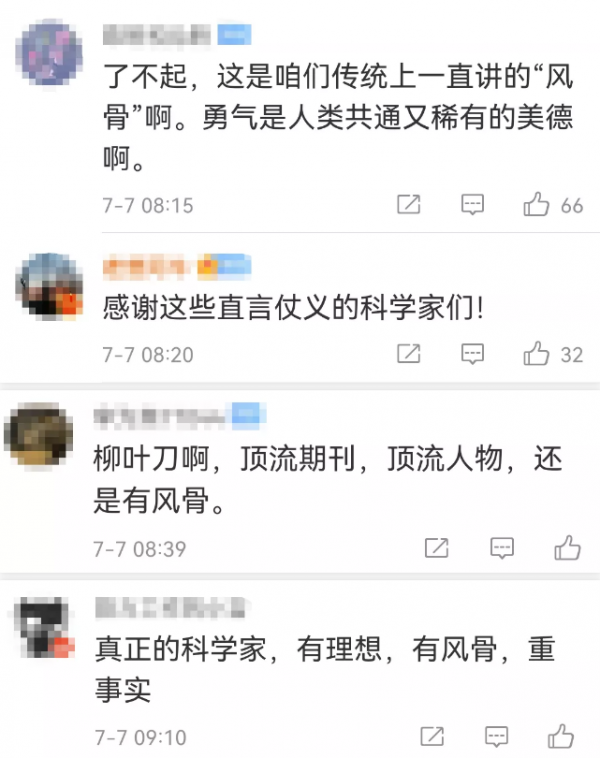600x758 pixels.
Task: Reply to the comment posted at 7-7 08:15
Action: 472,205
